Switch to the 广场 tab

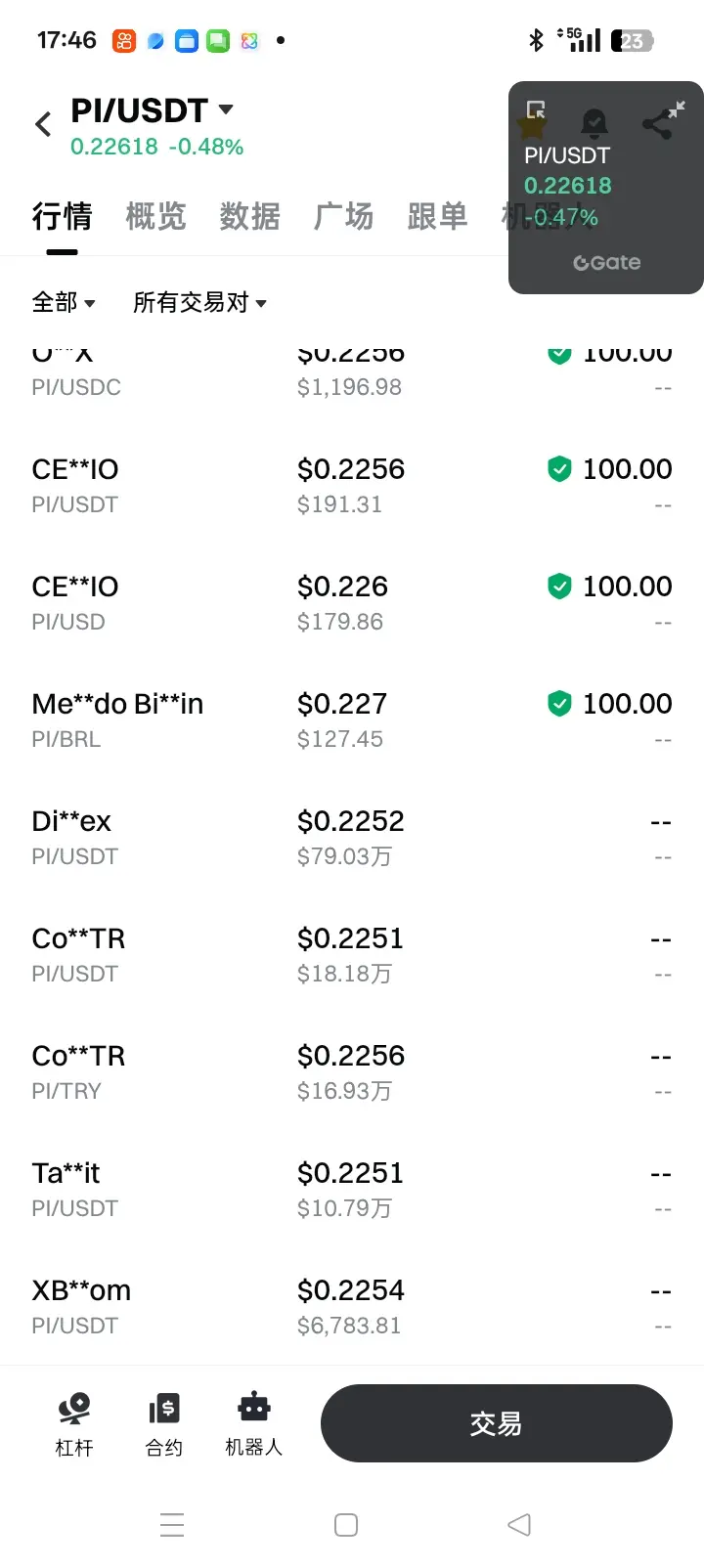pyautogui.click(x=343, y=216)
